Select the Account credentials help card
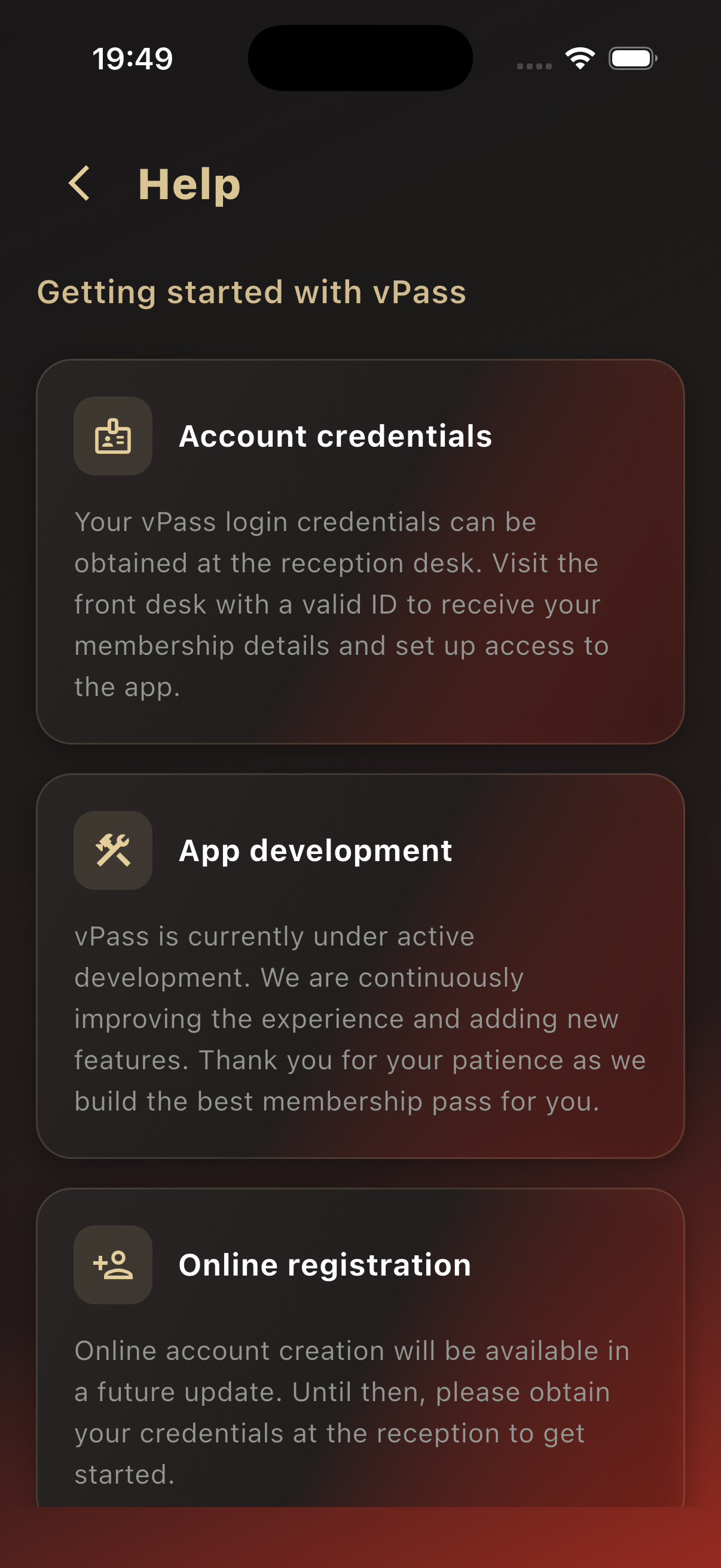Screen dimensions: 721x1568 360,551
